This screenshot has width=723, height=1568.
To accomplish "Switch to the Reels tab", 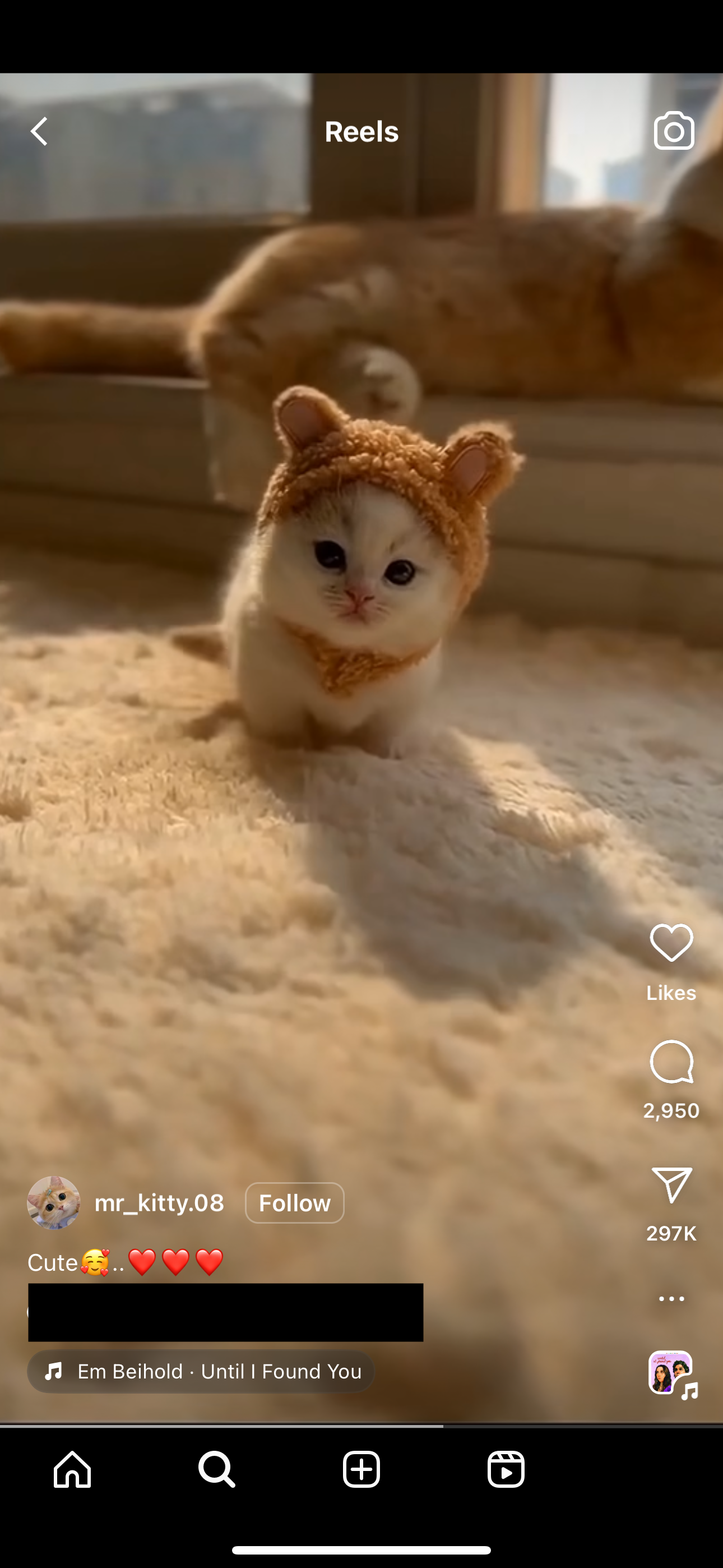I will [506, 1469].
